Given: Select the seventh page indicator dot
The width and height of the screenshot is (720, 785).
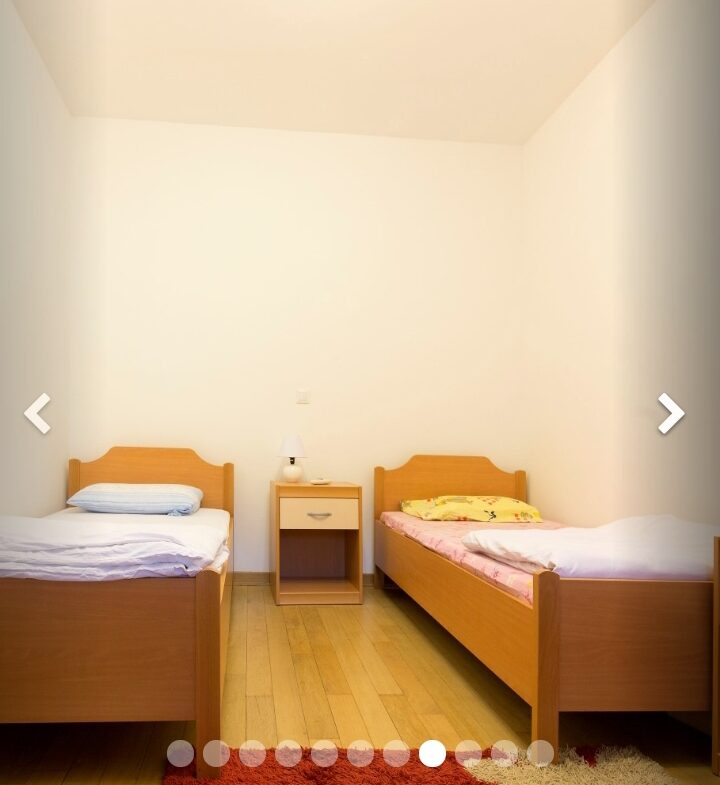Looking at the screenshot, I should pos(396,753).
